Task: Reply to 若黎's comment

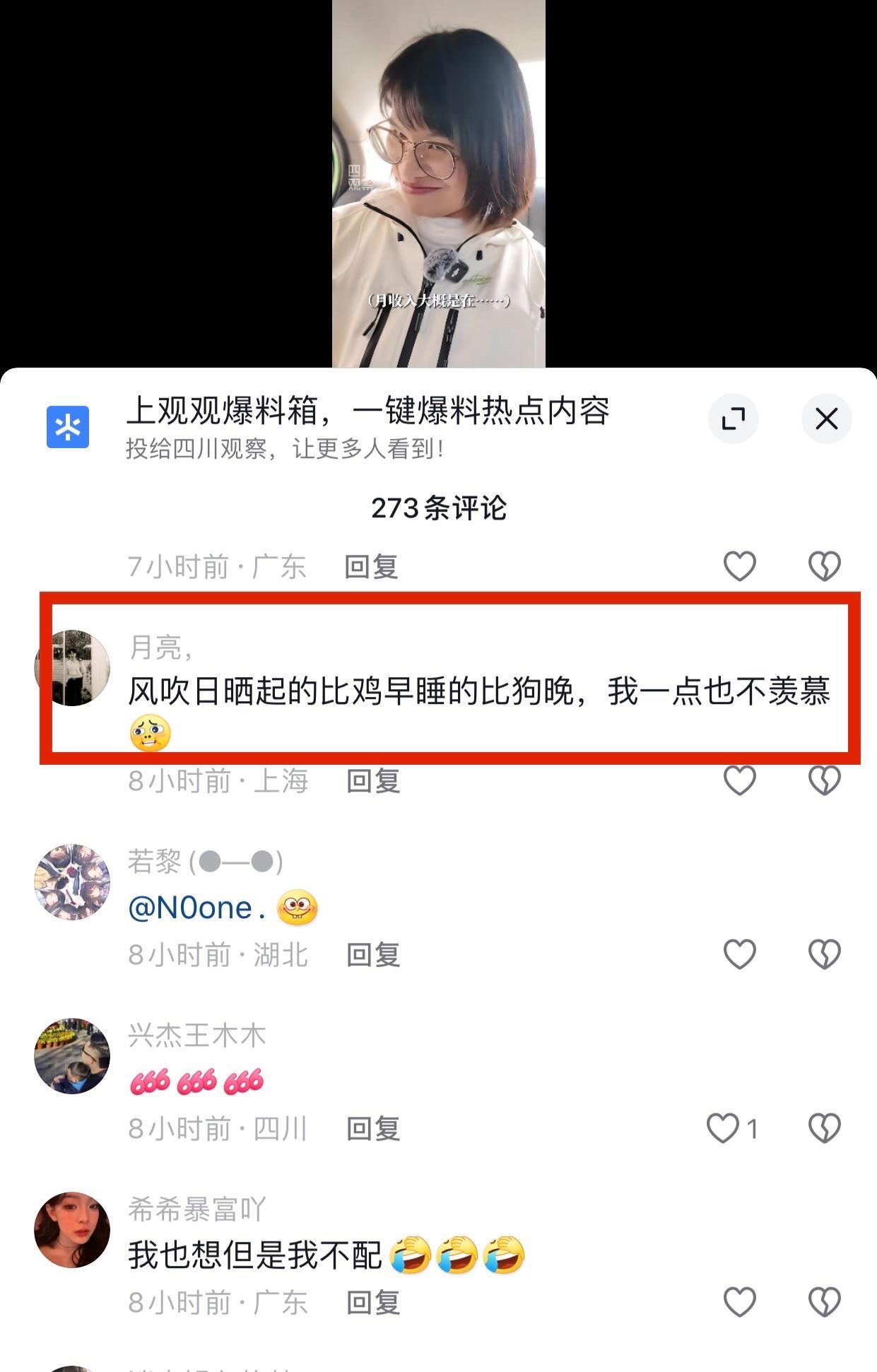Action: tap(373, 955)
